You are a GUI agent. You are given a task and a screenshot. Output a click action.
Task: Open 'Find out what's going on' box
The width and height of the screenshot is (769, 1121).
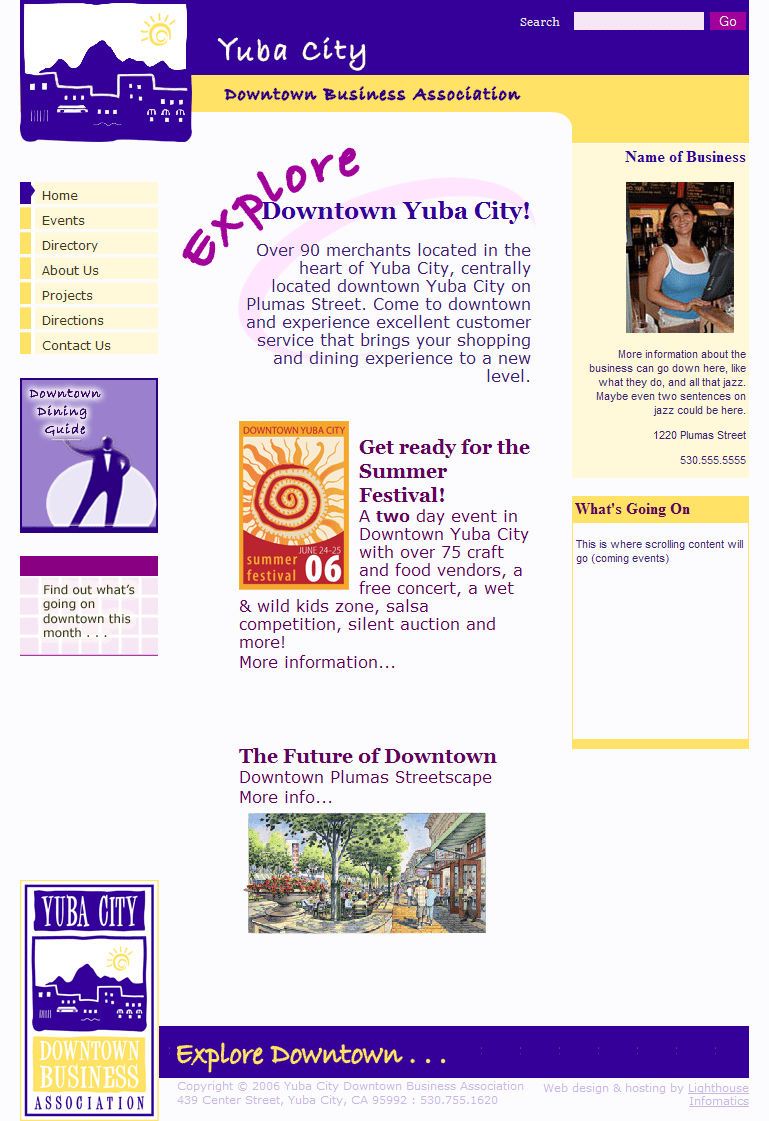pyautogui.click(x=89, y=606)
